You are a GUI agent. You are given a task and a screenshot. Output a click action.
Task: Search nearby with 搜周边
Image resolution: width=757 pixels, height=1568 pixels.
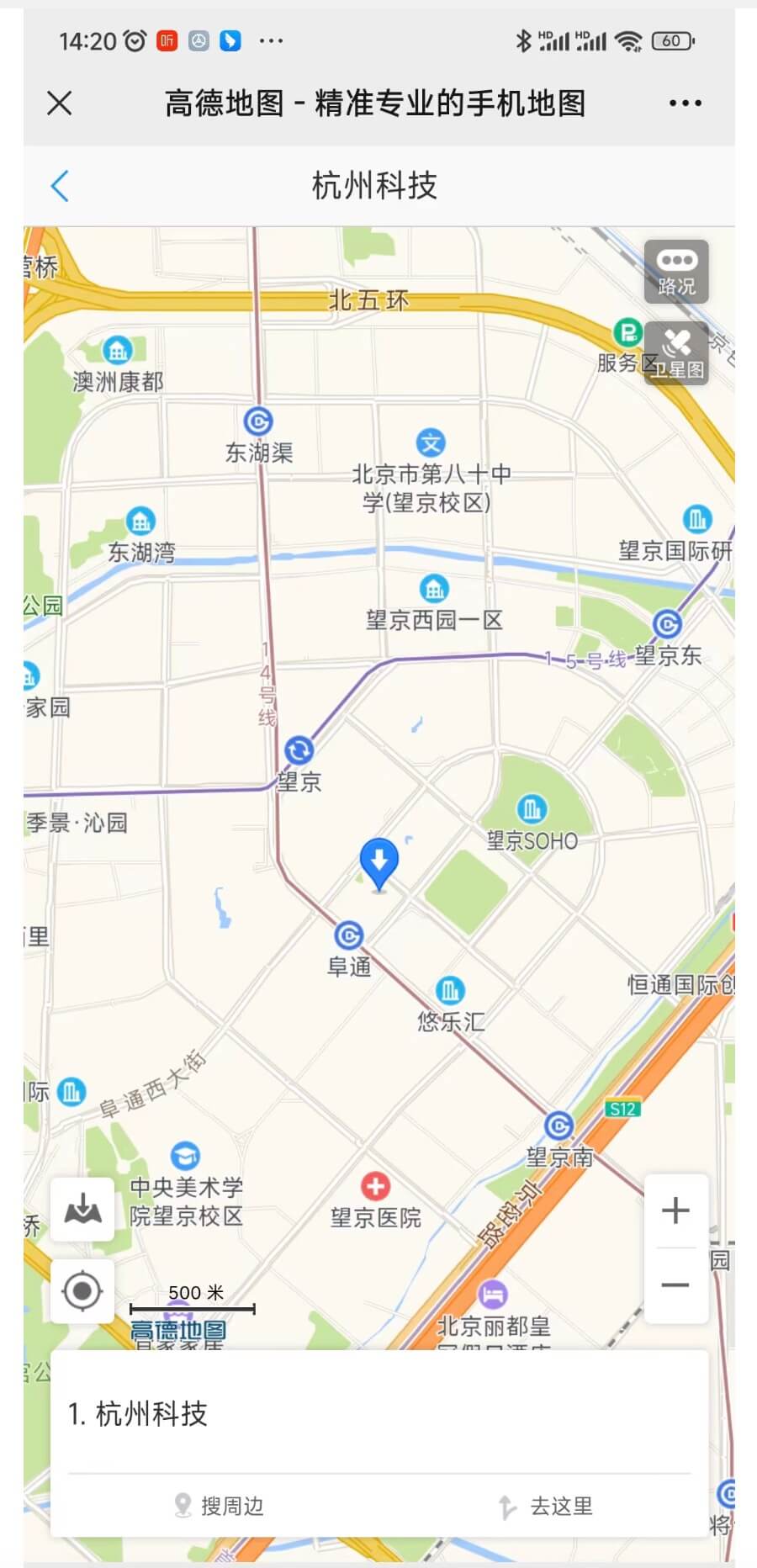(220, 1506)
